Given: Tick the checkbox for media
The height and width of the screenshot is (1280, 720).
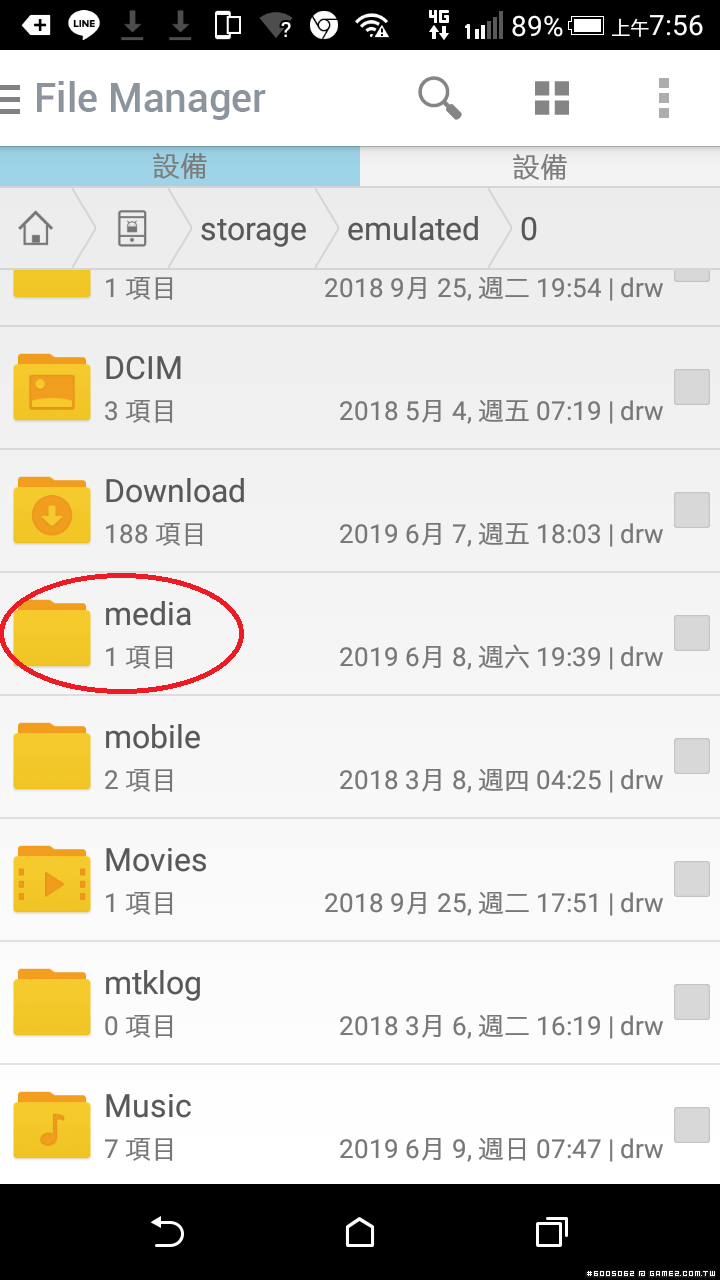Looking at the screenshot, I should [691, 633].
